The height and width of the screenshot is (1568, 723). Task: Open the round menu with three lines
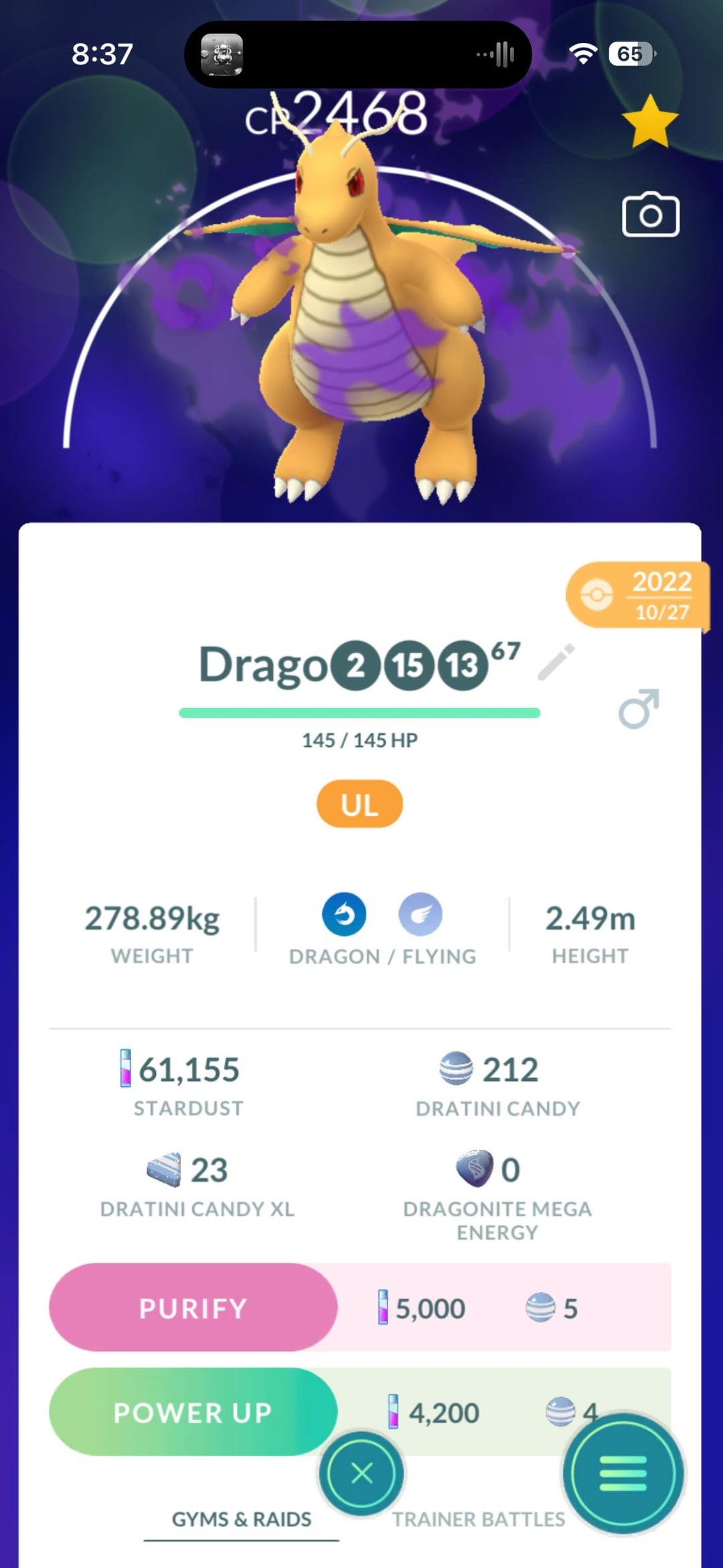point(623,1474)
